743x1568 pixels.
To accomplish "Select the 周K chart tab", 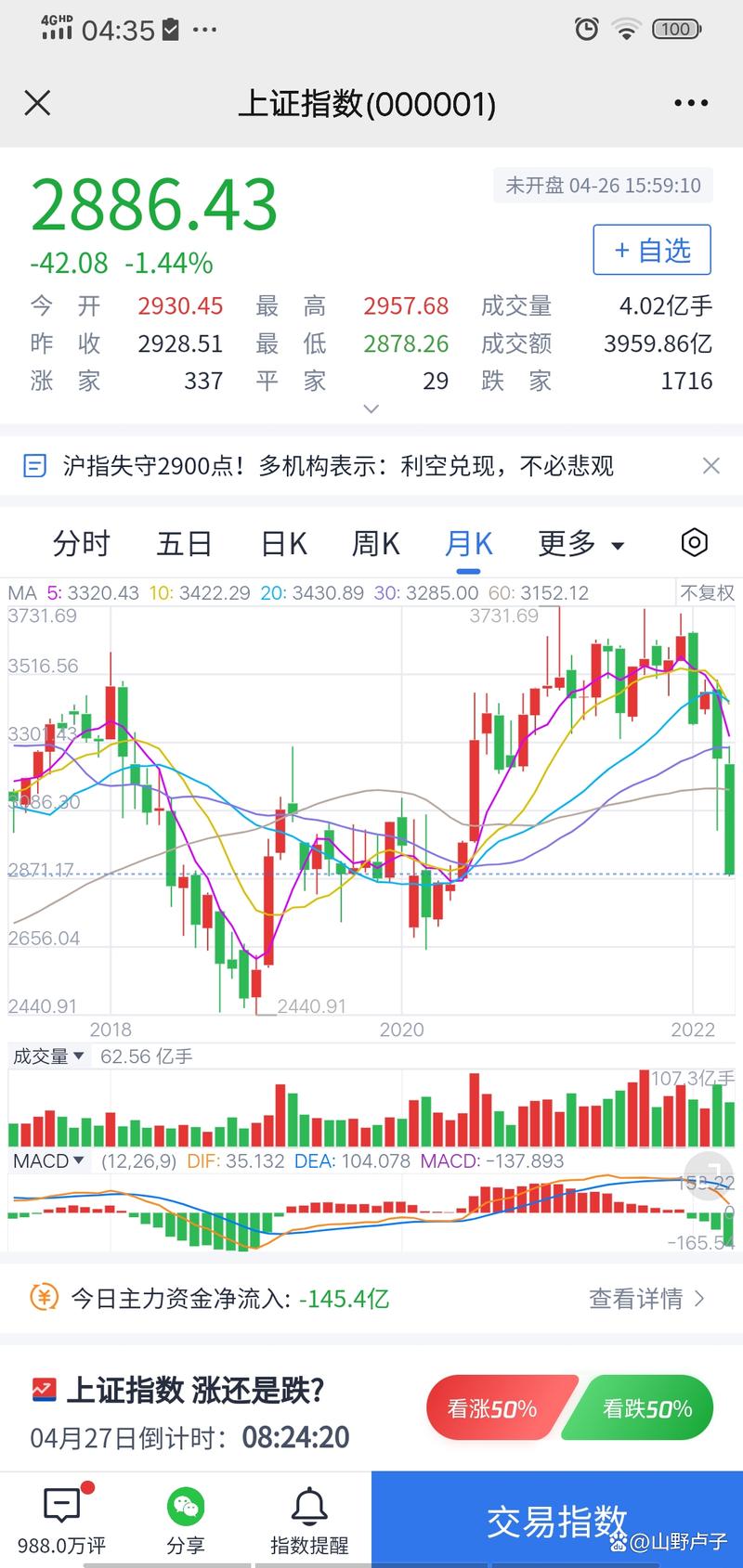I will tap(375, 543).
